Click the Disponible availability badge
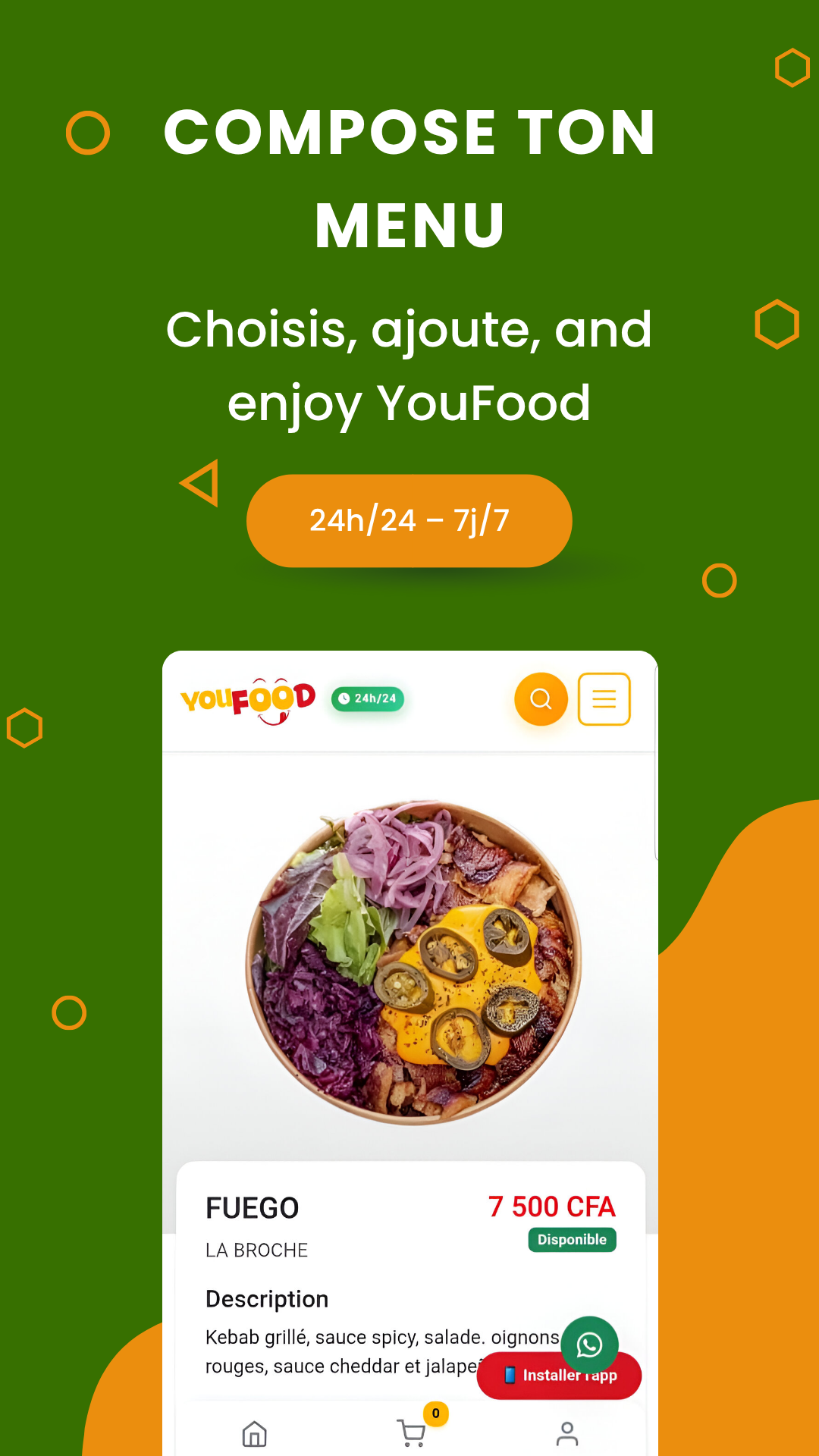The image size is (819, 1456). pos(572,1239)
